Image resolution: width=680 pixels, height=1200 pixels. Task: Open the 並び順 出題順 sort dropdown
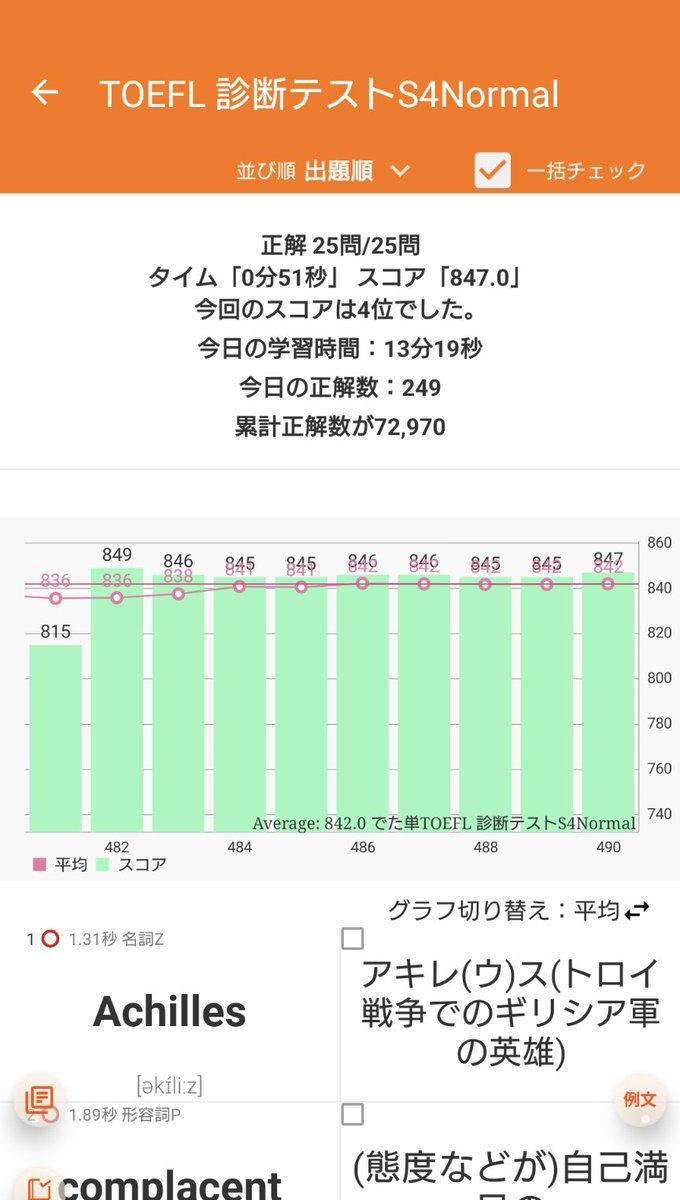point(323,171)
